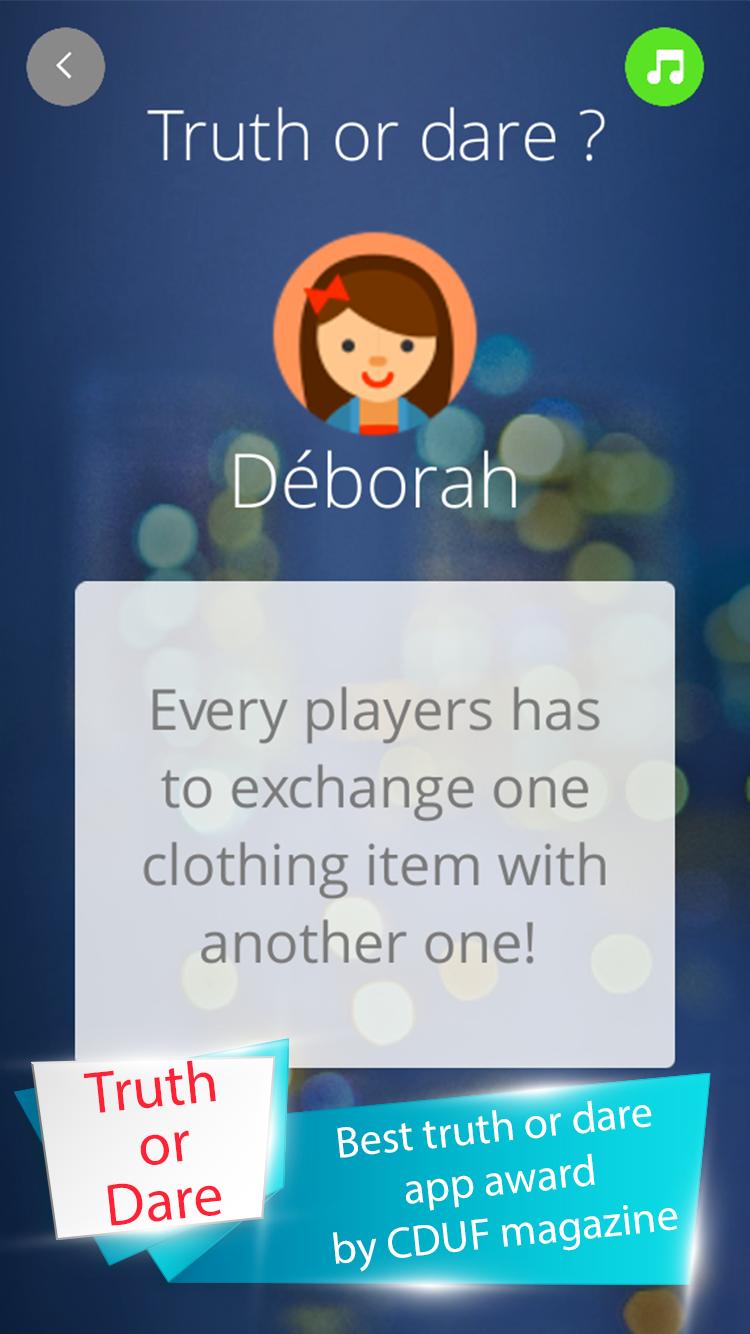Toggle the music with the green note icon
Image resolution: width=750 pixels, height=1334 pixels.
pos(664,68)
